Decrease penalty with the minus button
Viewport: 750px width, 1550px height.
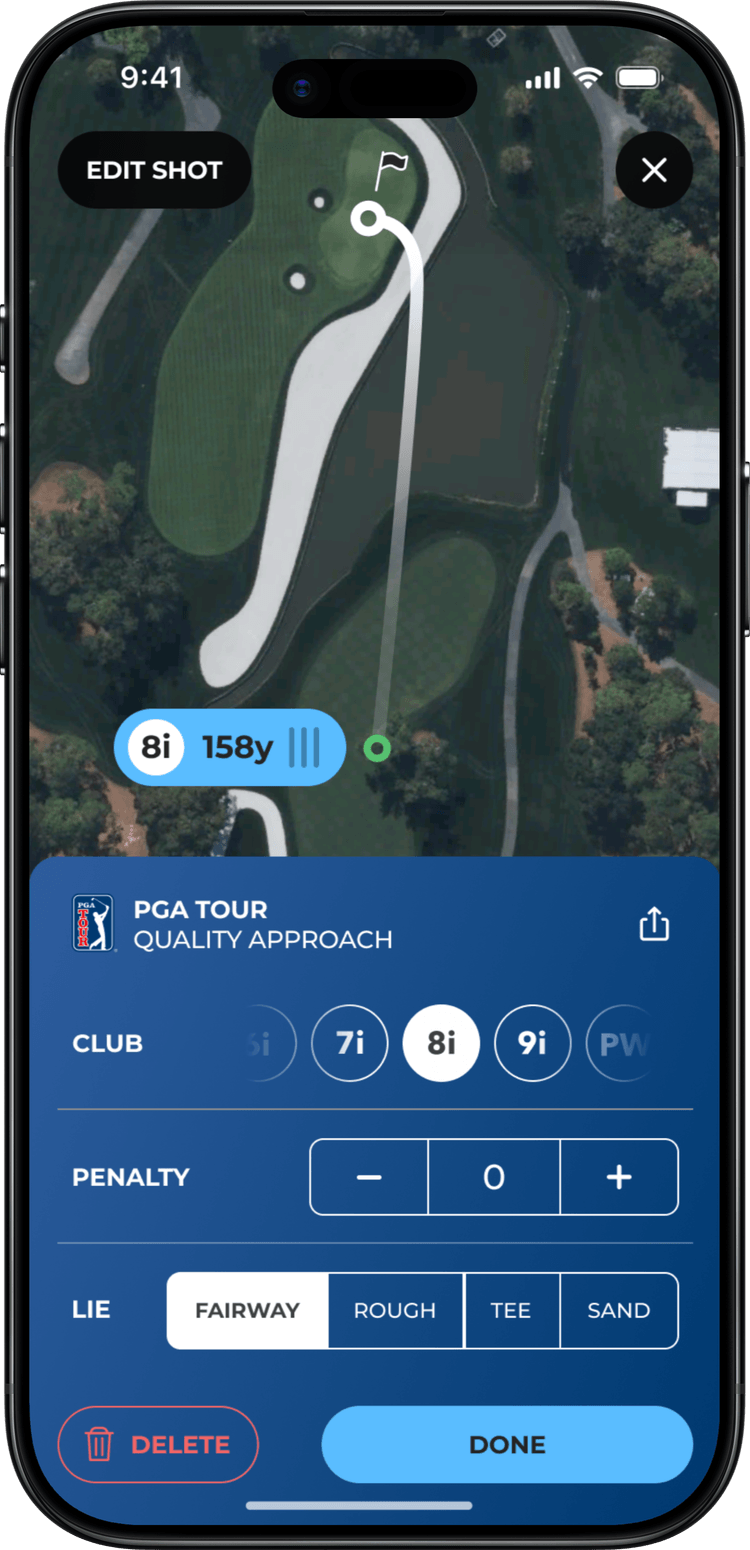[369, 1177]
